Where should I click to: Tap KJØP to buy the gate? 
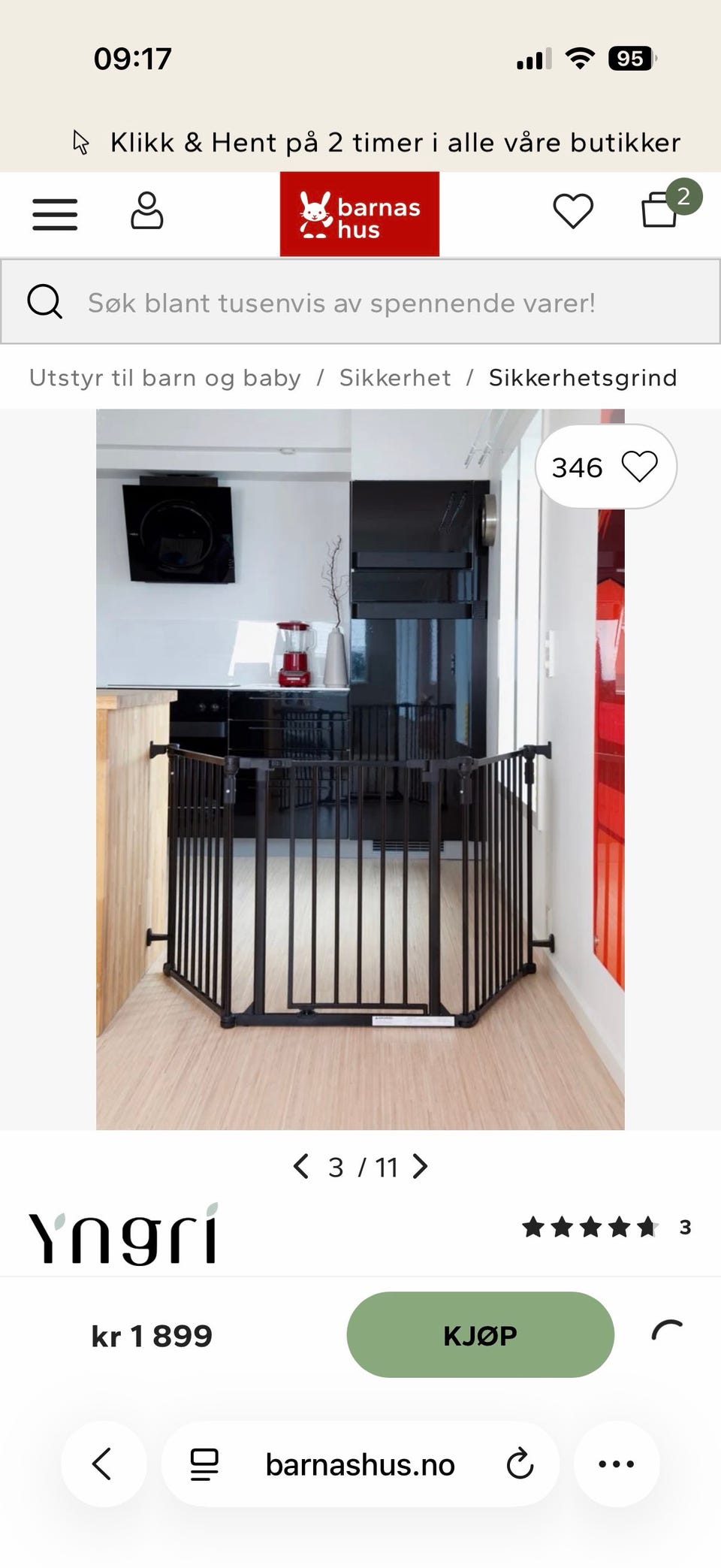(480, 1335)
